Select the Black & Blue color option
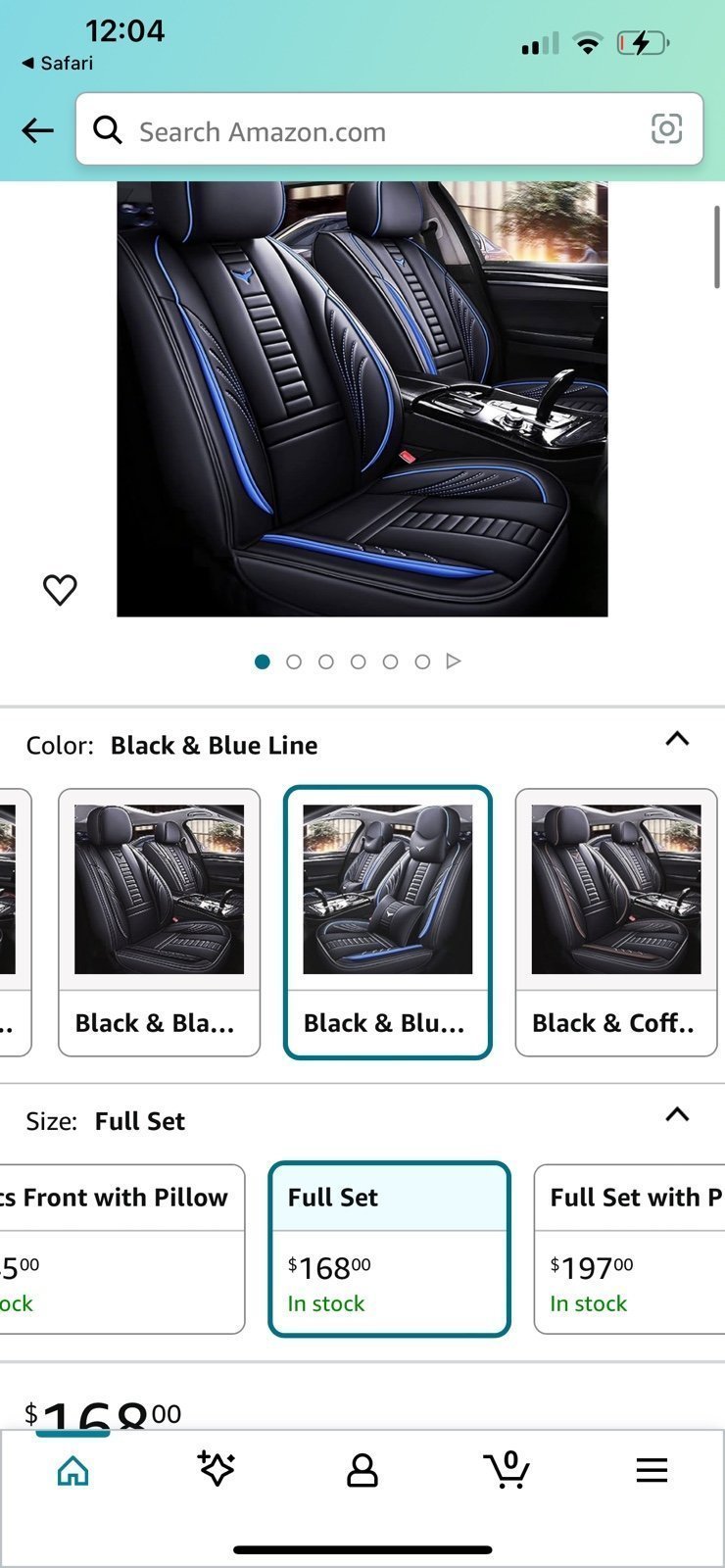Screen dimensions: 725x1568 (x=387, y=922)
